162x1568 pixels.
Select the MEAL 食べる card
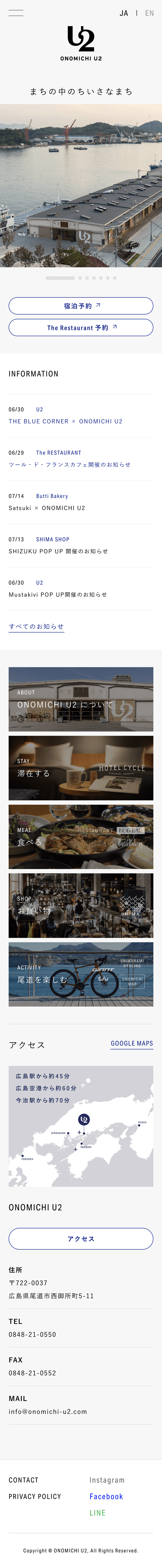(x=81, y=836)
